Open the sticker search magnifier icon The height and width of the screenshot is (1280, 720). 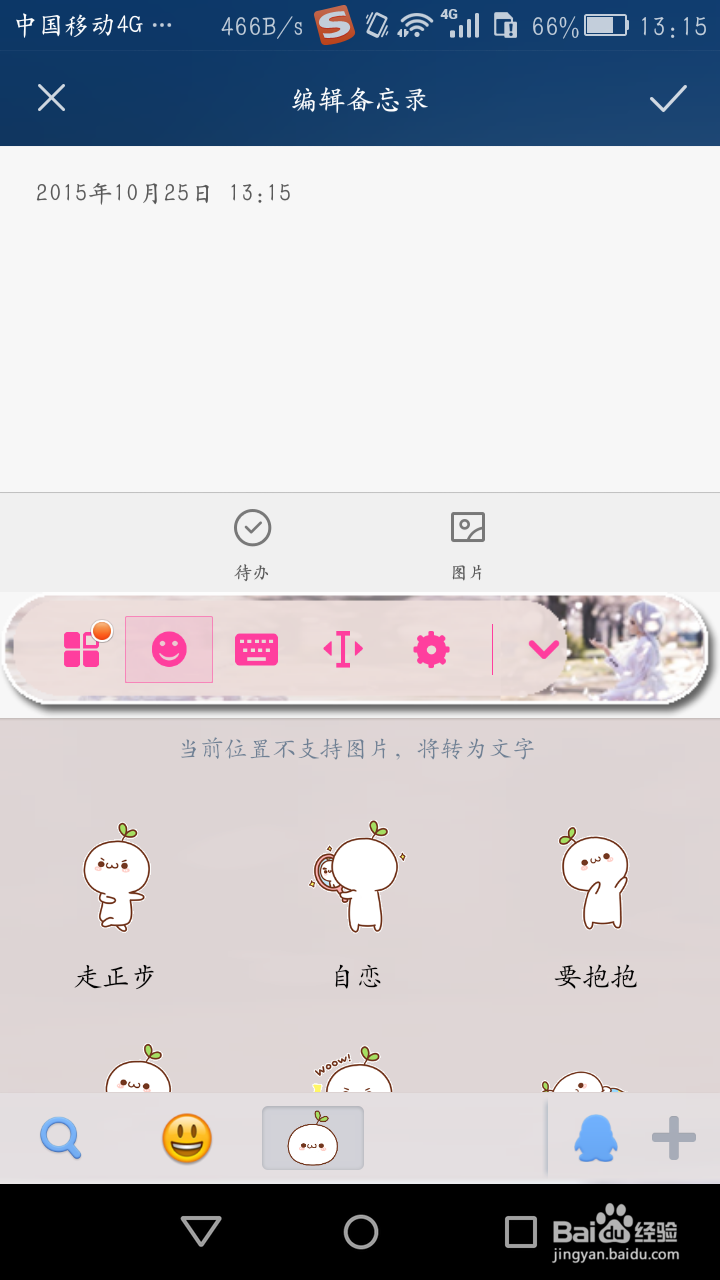pyautogui.click(x=60, y=1137)
